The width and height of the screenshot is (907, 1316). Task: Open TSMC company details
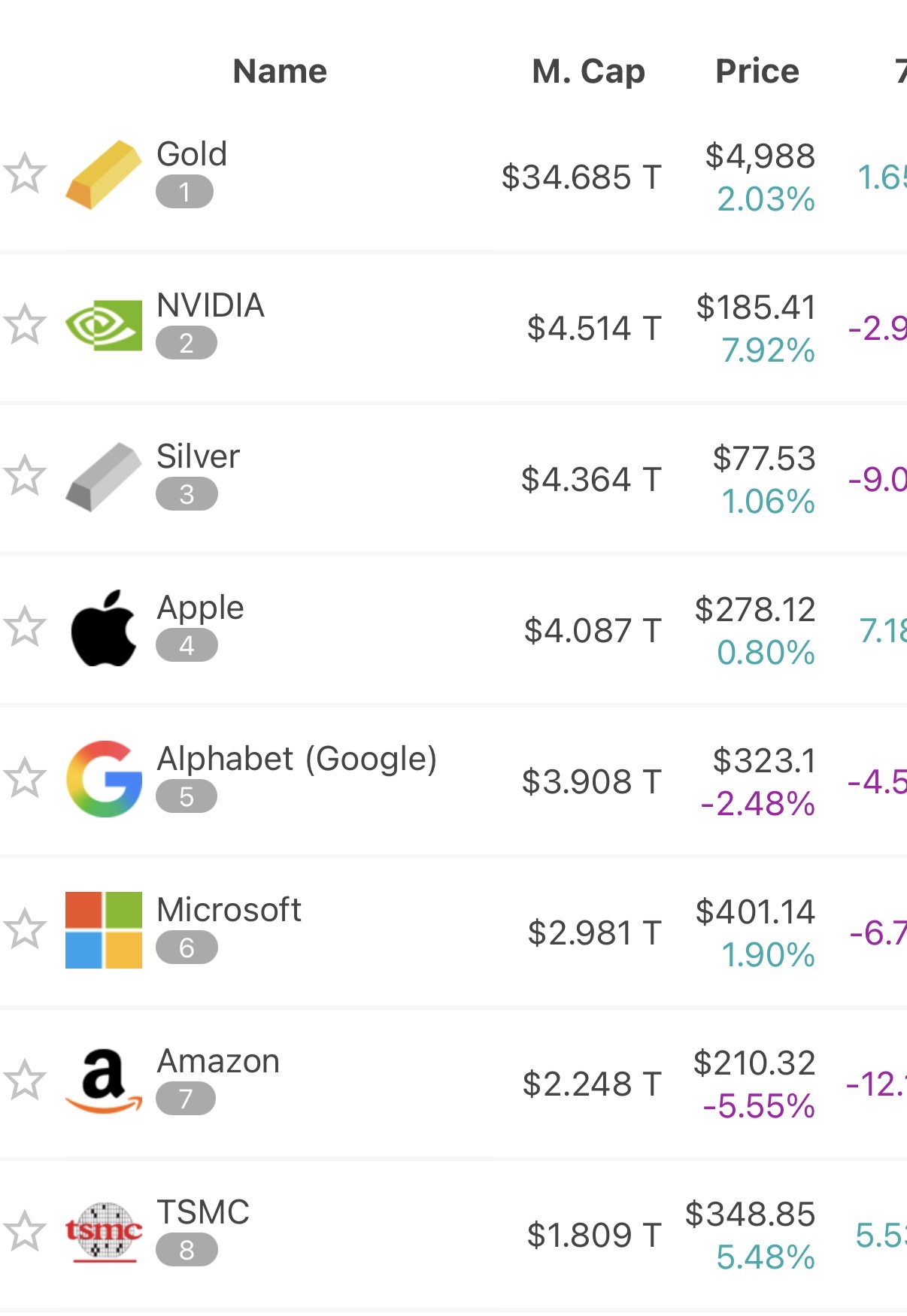[203, 1213]
